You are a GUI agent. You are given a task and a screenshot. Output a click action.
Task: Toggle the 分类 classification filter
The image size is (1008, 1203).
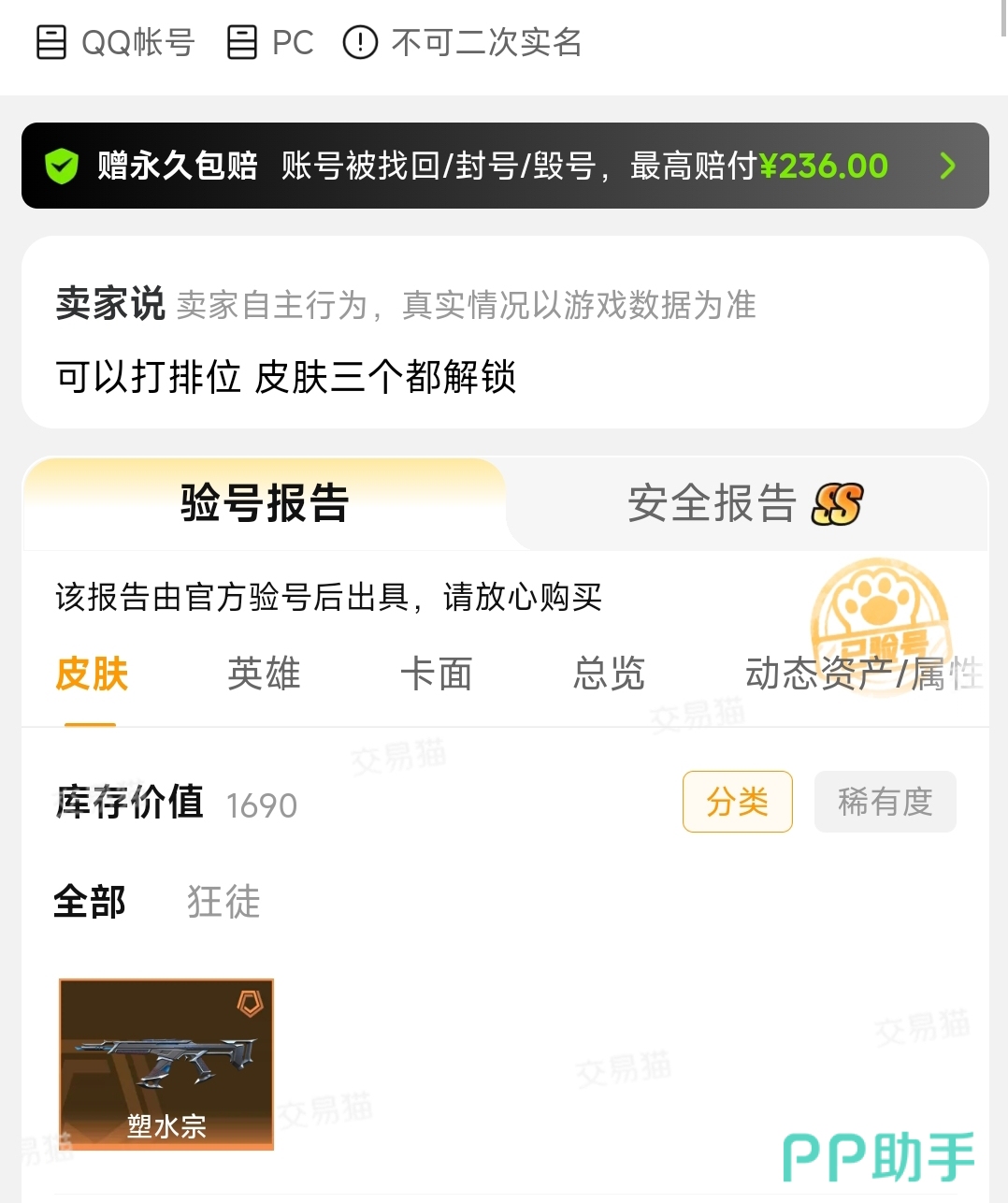click(x=738, y=802)
